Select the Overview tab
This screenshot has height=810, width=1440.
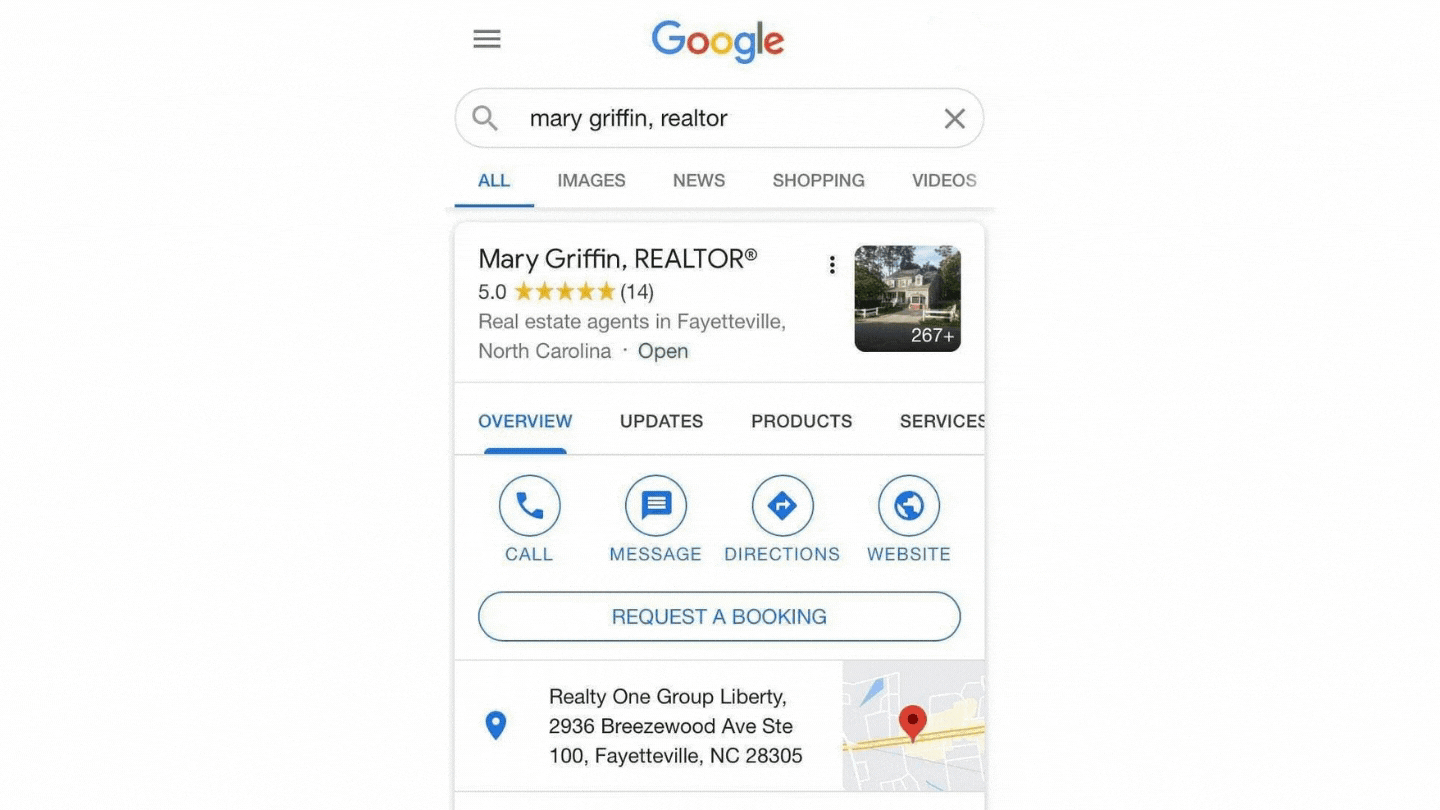click(x=525, y=422)
